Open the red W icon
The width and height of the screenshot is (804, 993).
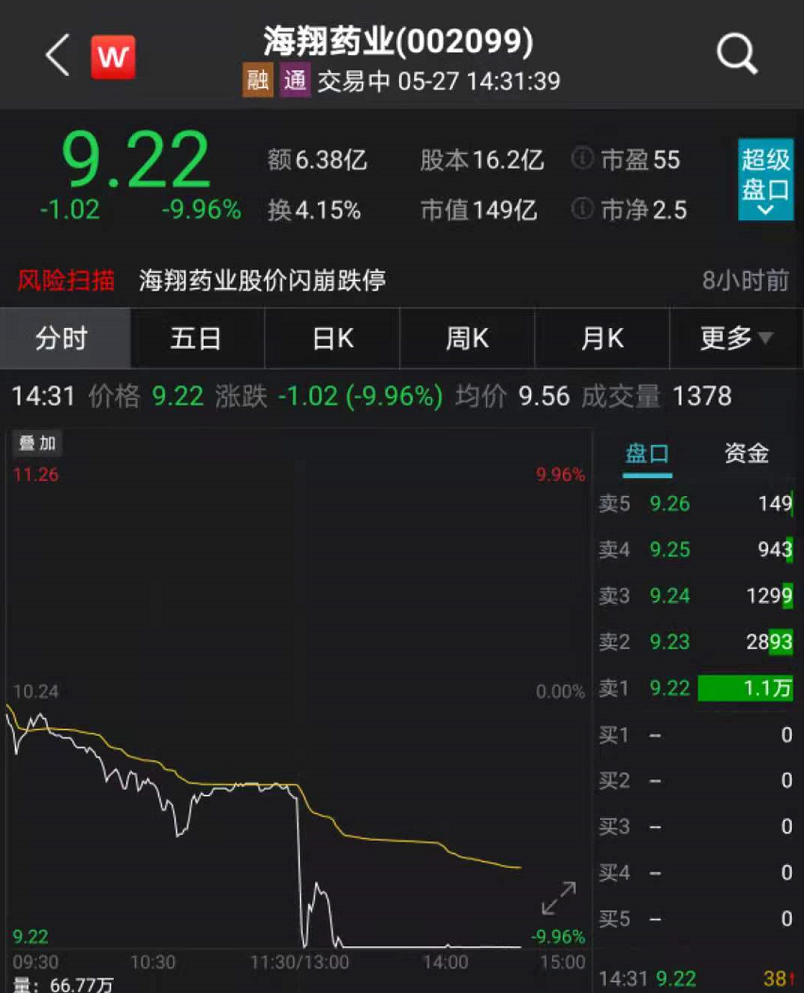[x=113, y=57]
